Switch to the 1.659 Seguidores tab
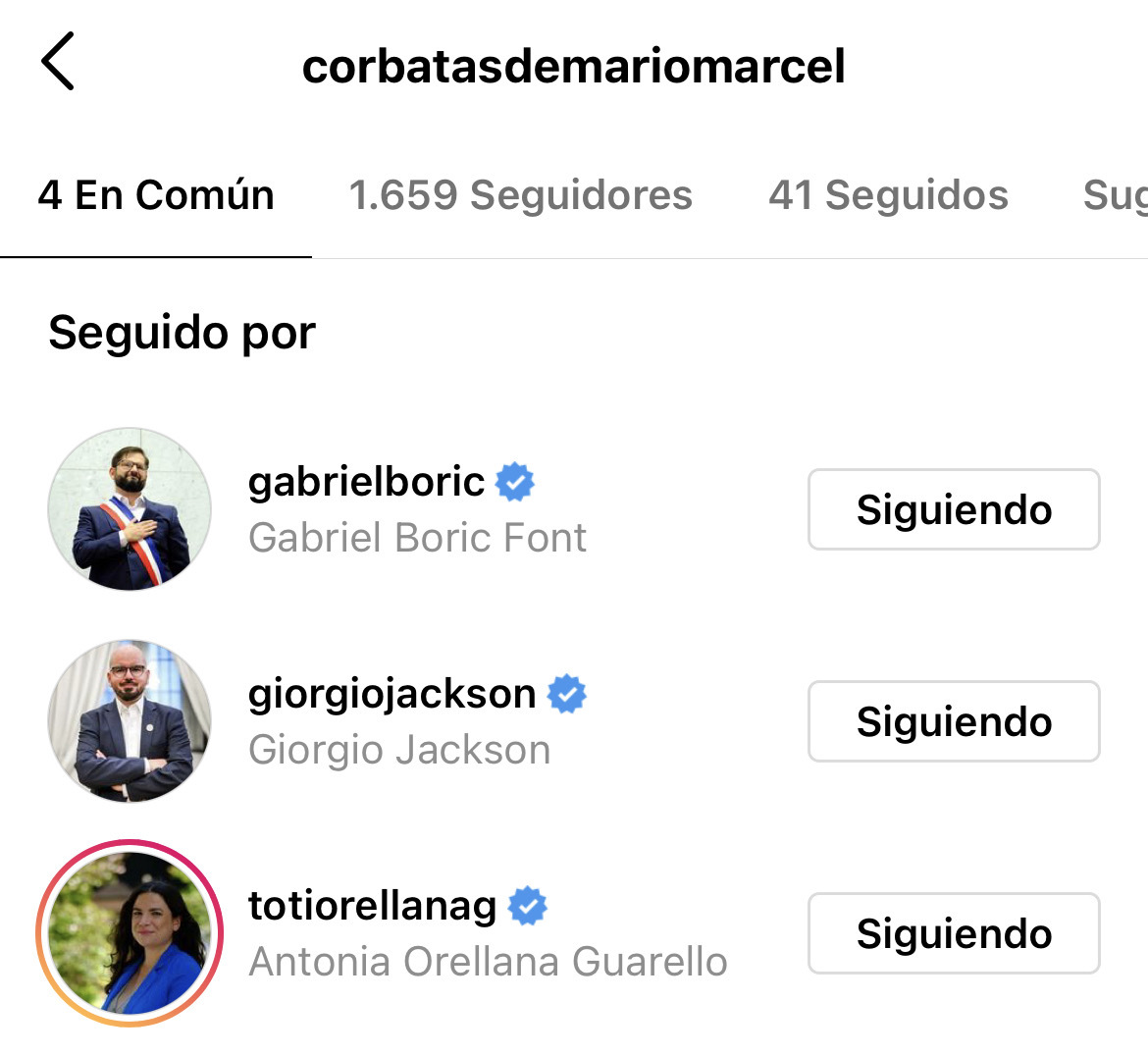This screenshot has height=1054, width=1148. [520, 195]
